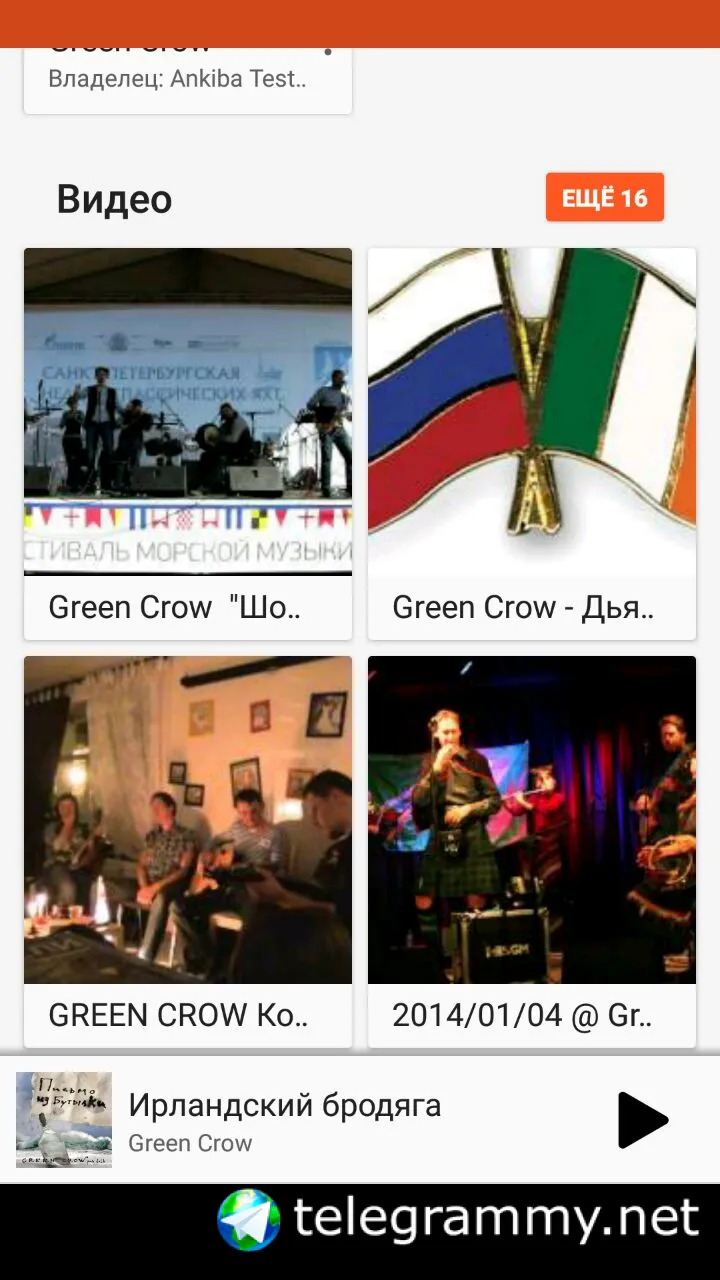Tap the ЕЩЁ 16 button for more videos
The width and height of the screenshot is (720, 1280).
(x=604, y=198)
